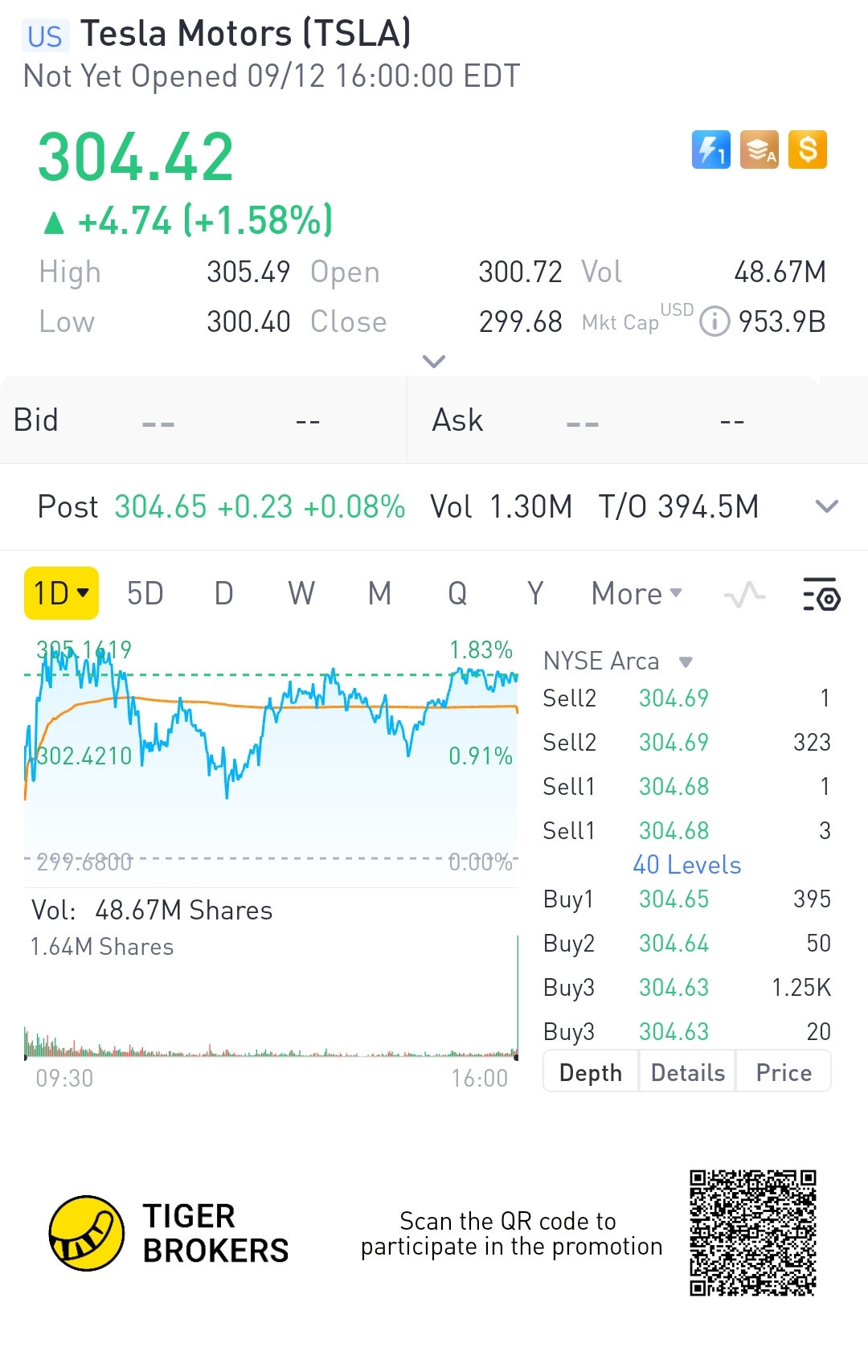Tap the chart indicator line icon
Screen dimensions: 868x1372
click(744, 595)
